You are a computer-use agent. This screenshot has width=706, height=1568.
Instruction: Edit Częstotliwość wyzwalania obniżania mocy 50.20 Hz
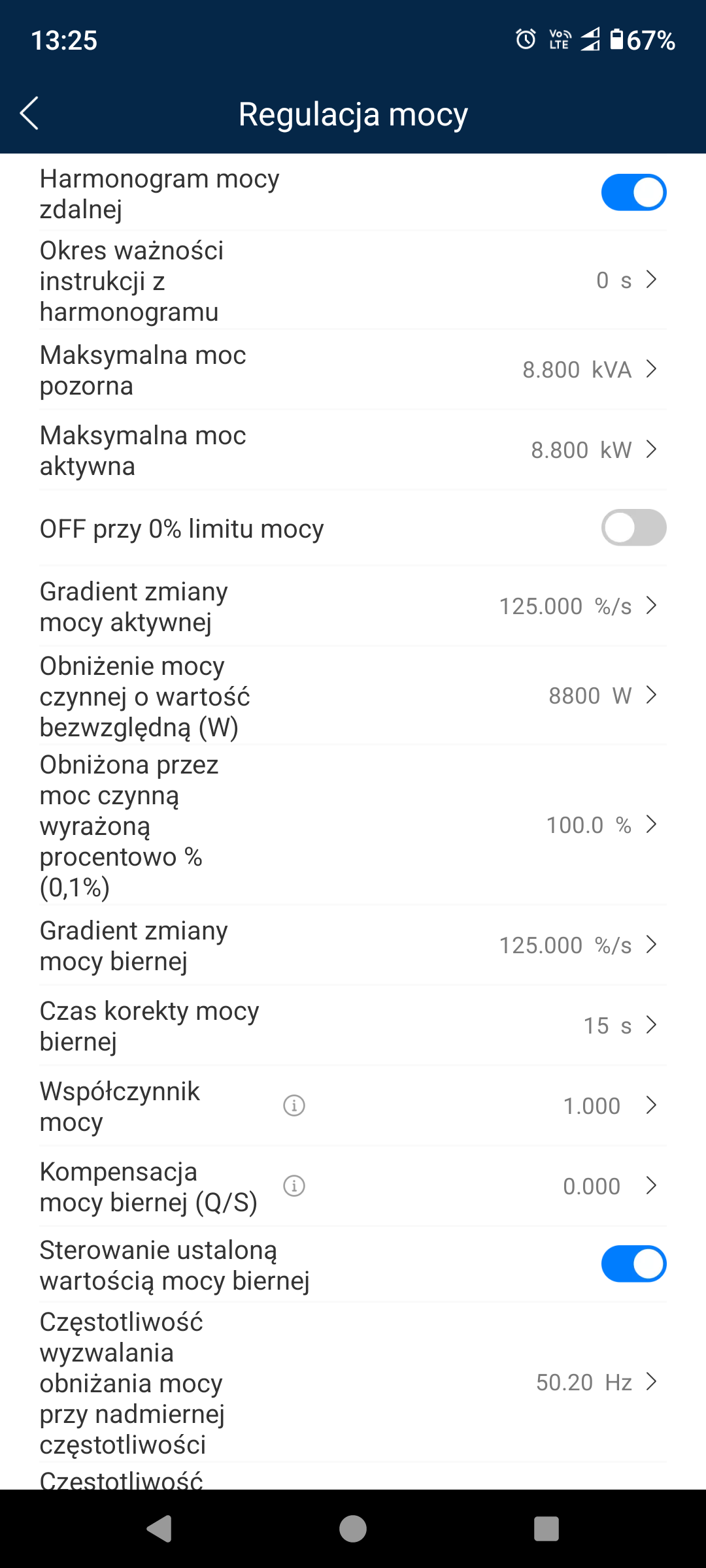click(353, 1382)
